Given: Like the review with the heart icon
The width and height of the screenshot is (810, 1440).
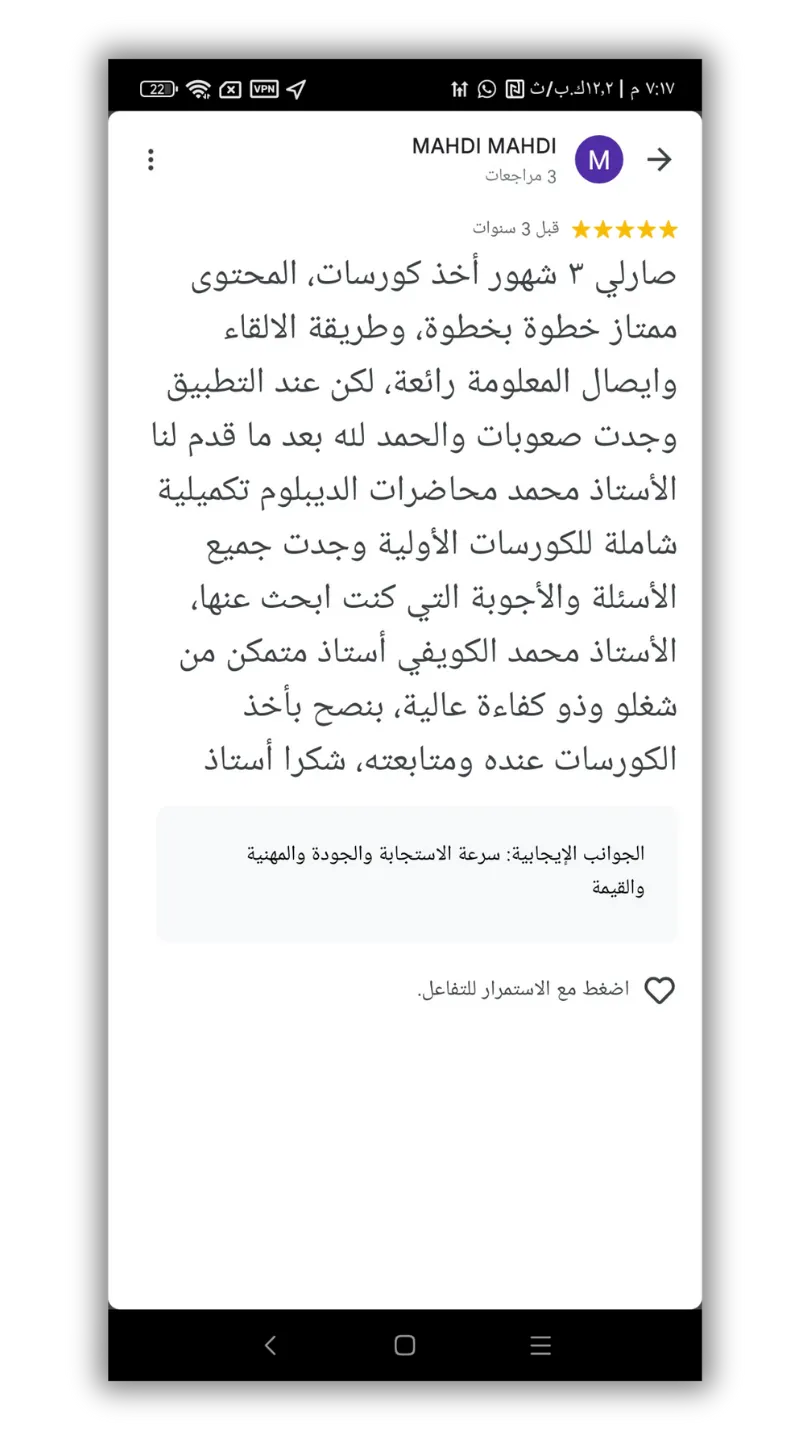Looking at the screenshot, I should click(659, 990).
